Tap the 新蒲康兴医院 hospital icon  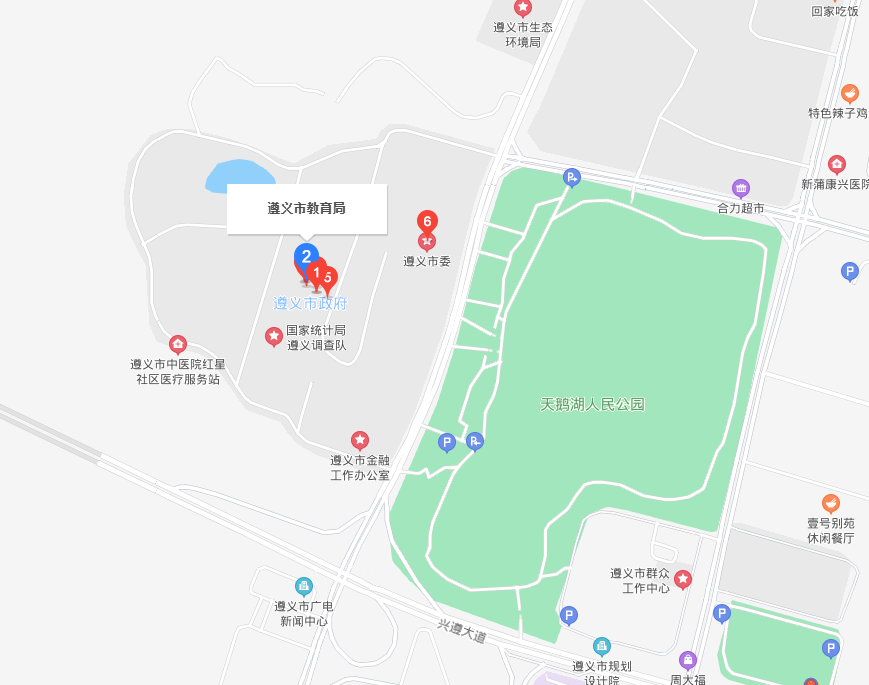click(837, 165)
